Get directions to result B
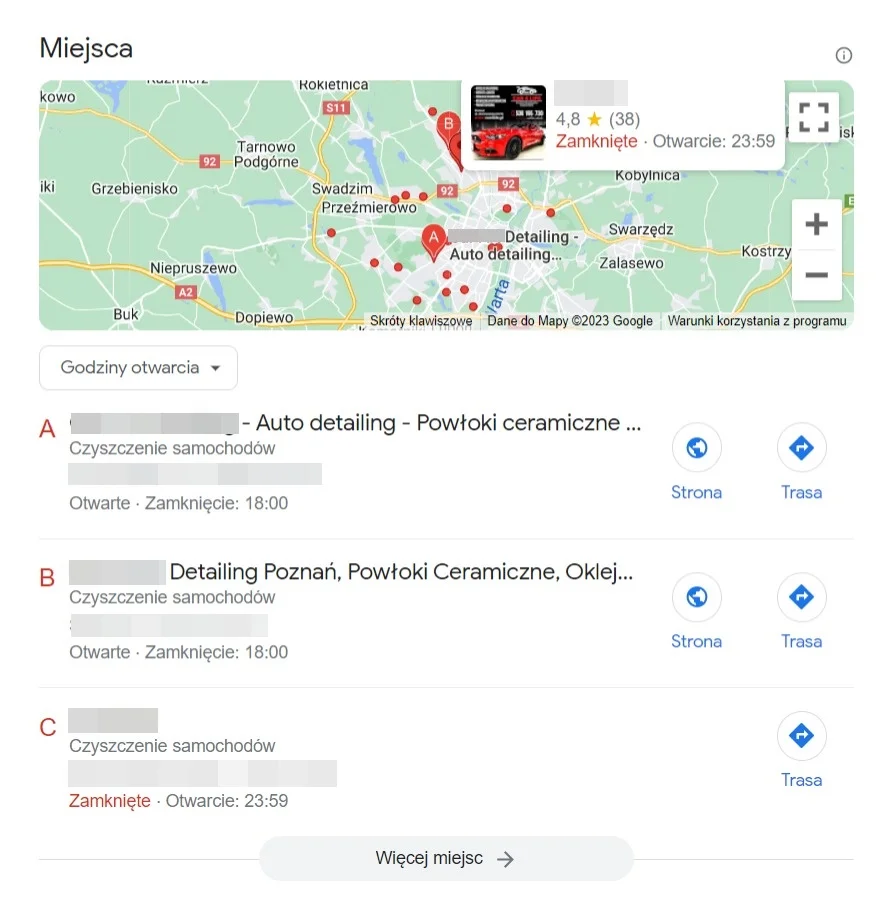The height and width of the screenshot is (902, 892). point(801,611)
